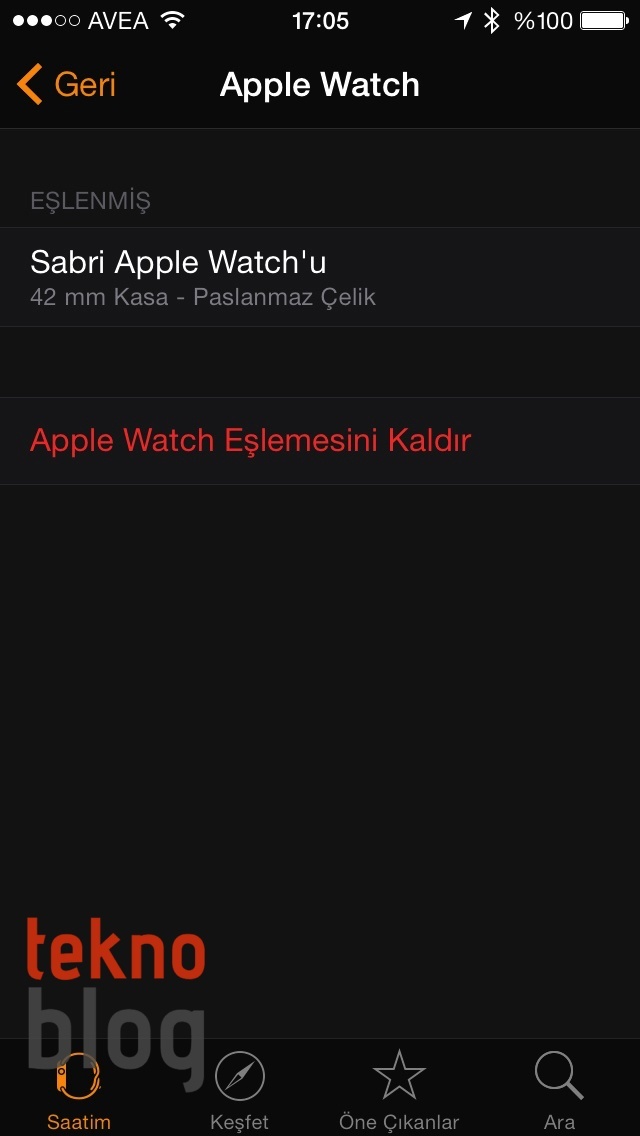
Task: Select the Öne Çıkanlar tab
Action: tap(399, 1090)
